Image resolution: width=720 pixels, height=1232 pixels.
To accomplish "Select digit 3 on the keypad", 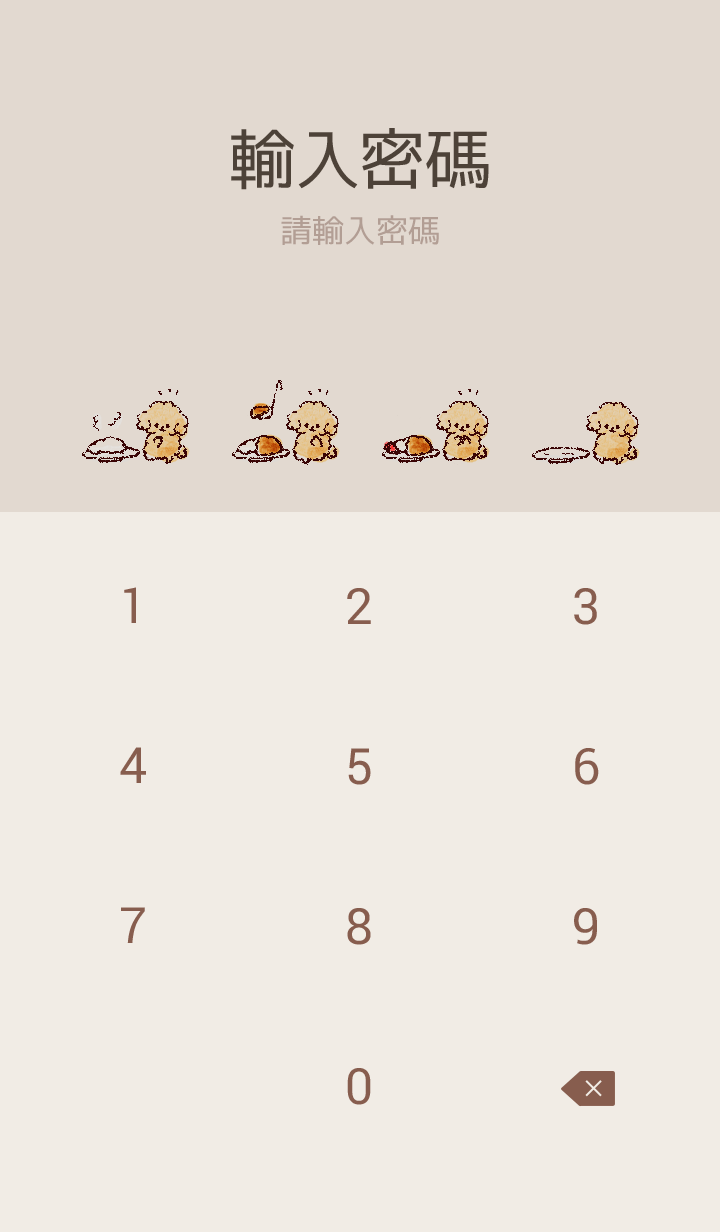I will [x=586, y=607].
